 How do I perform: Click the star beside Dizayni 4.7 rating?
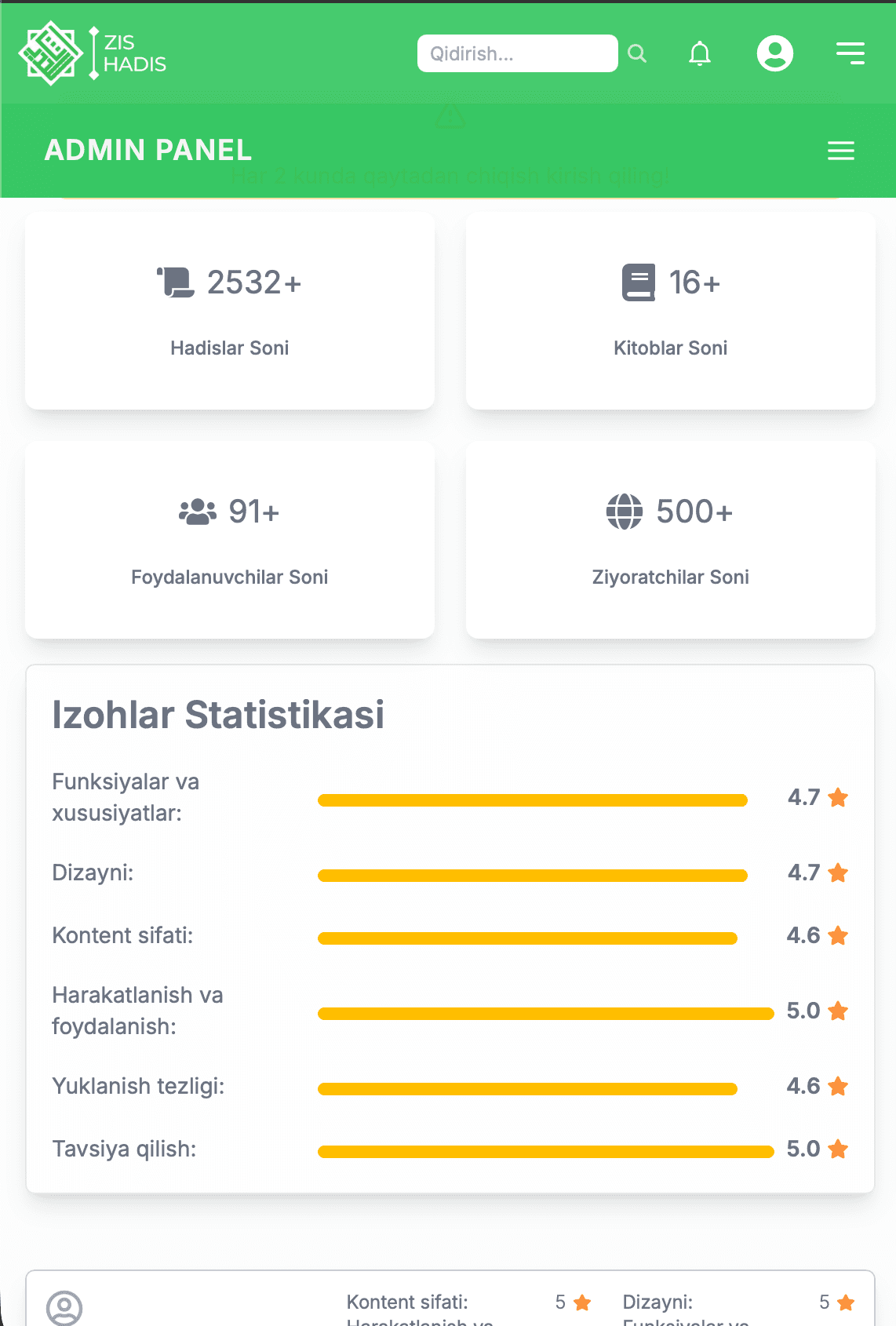[838, 872]
